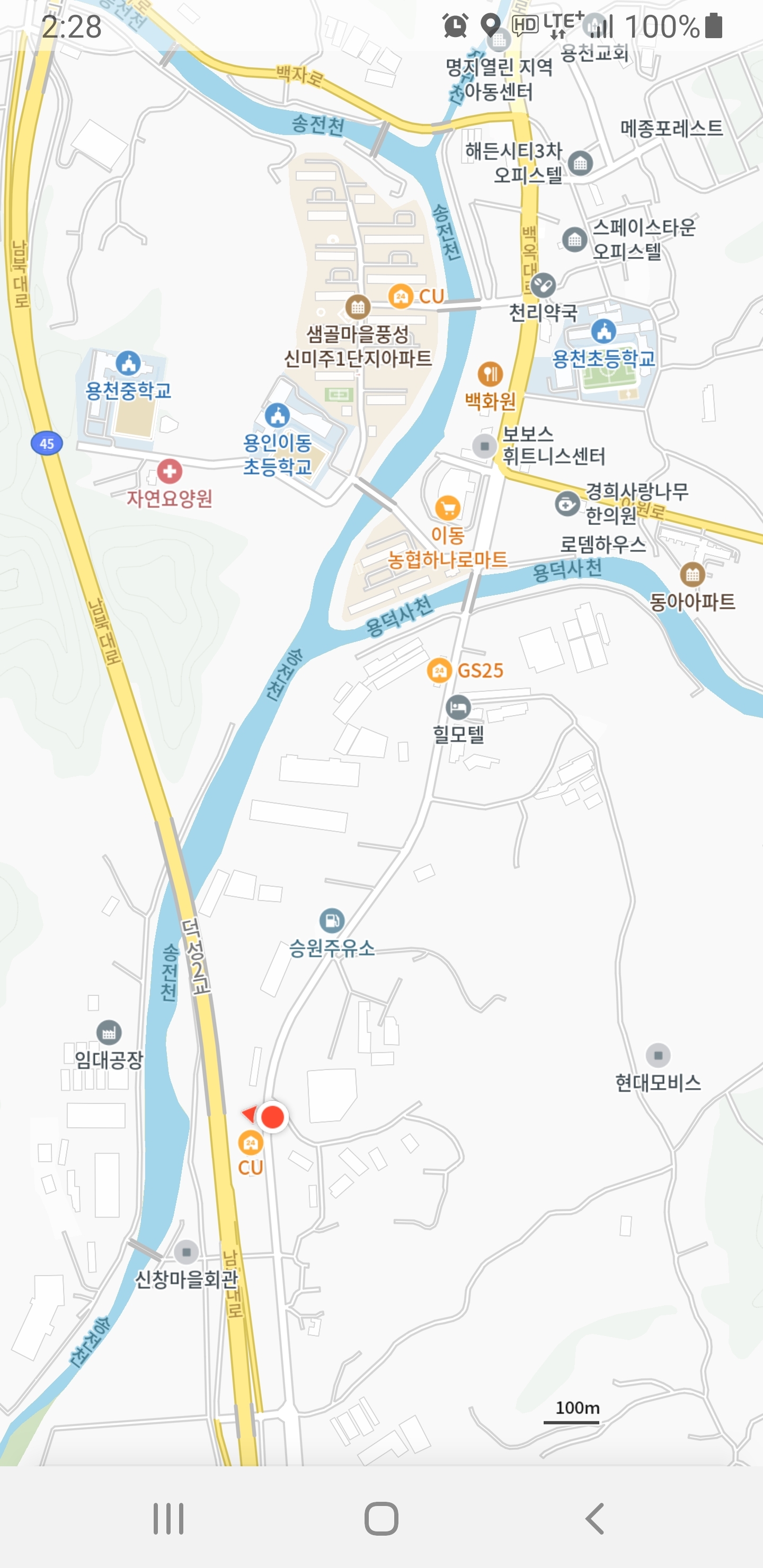The height and width of the screenshot is (1568, 763).
Task: Open recent apps from the navigation bar
Action: [x=168, y=1518]
